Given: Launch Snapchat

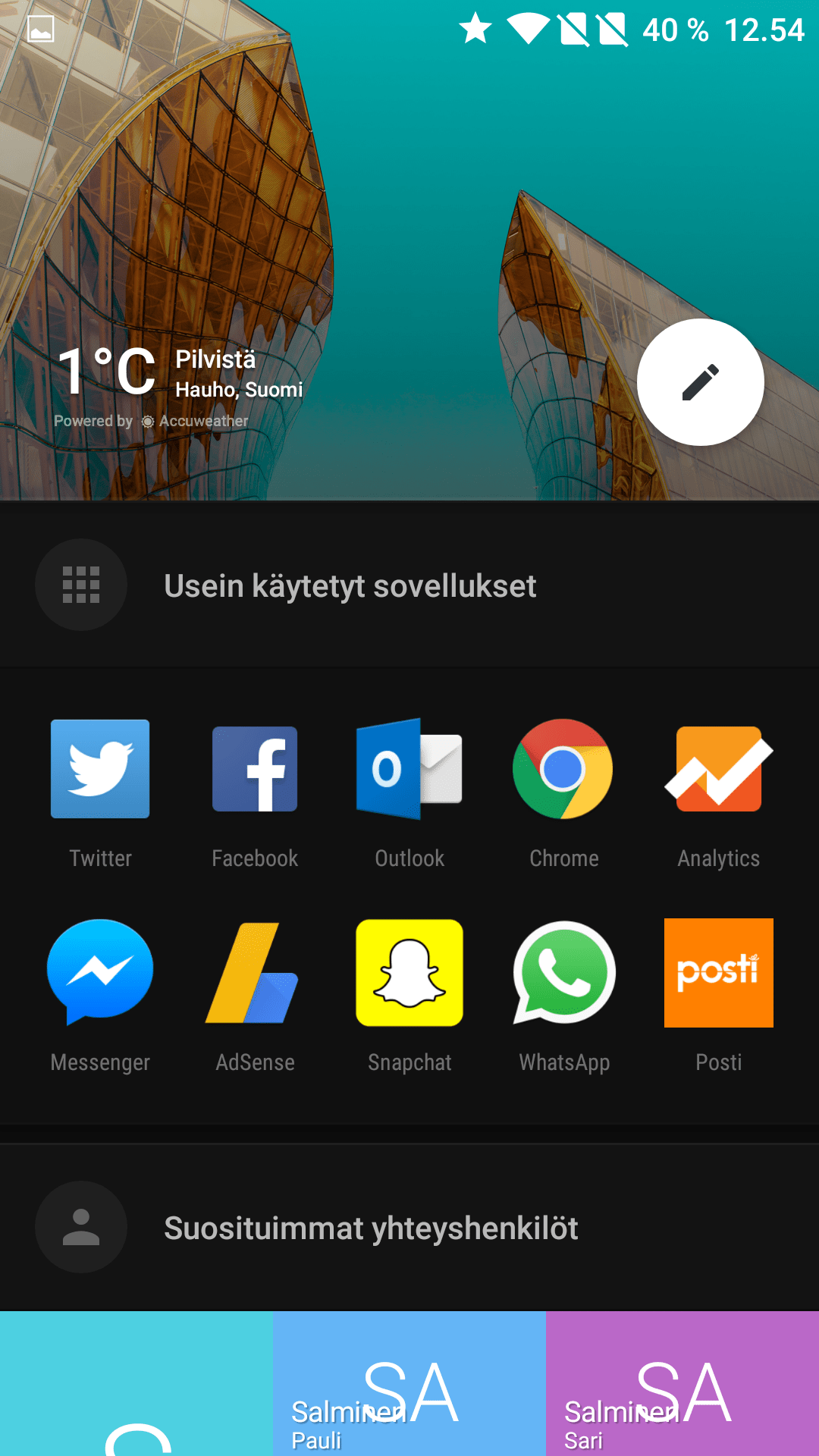Looking at the screenshot, I should pos(409,972).
